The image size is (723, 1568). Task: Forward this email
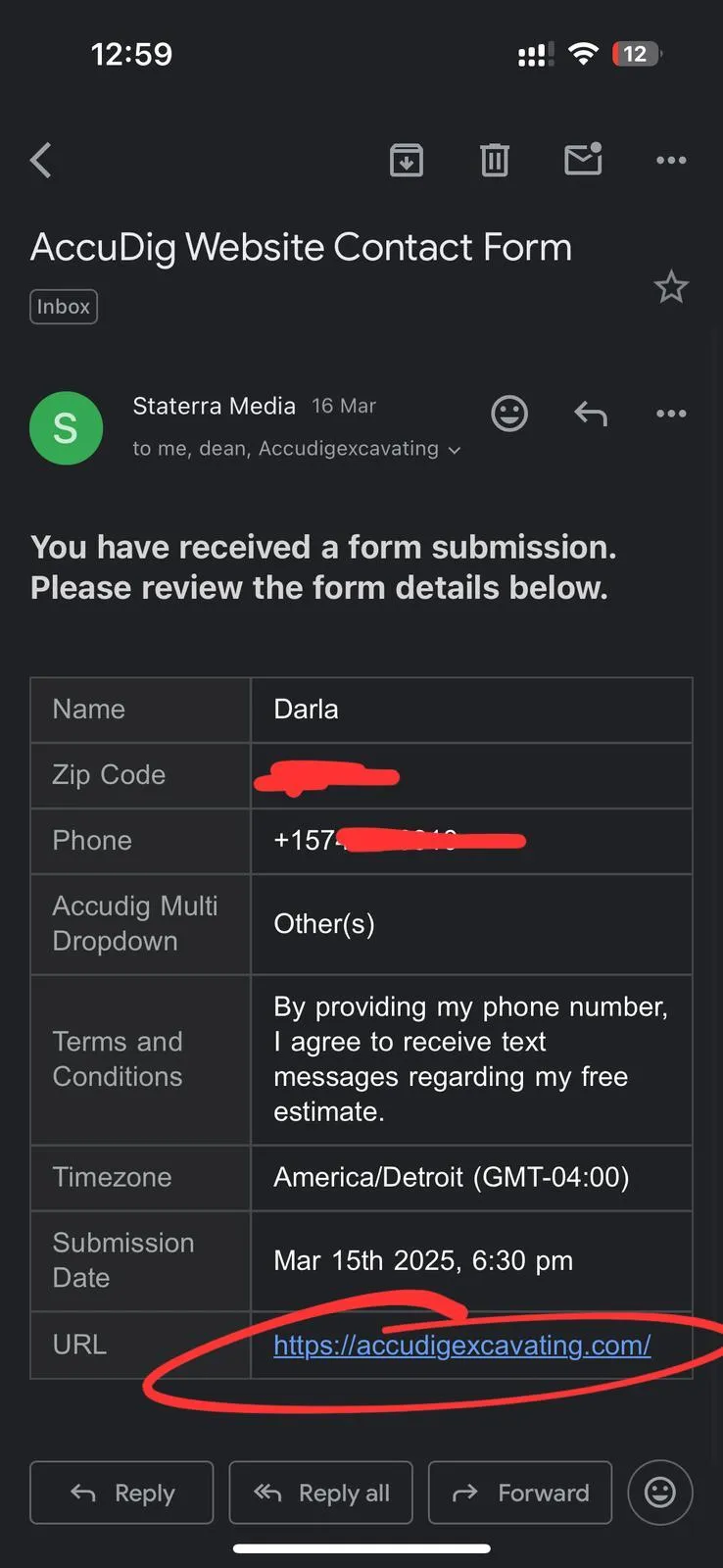(x=520, y=1493)
